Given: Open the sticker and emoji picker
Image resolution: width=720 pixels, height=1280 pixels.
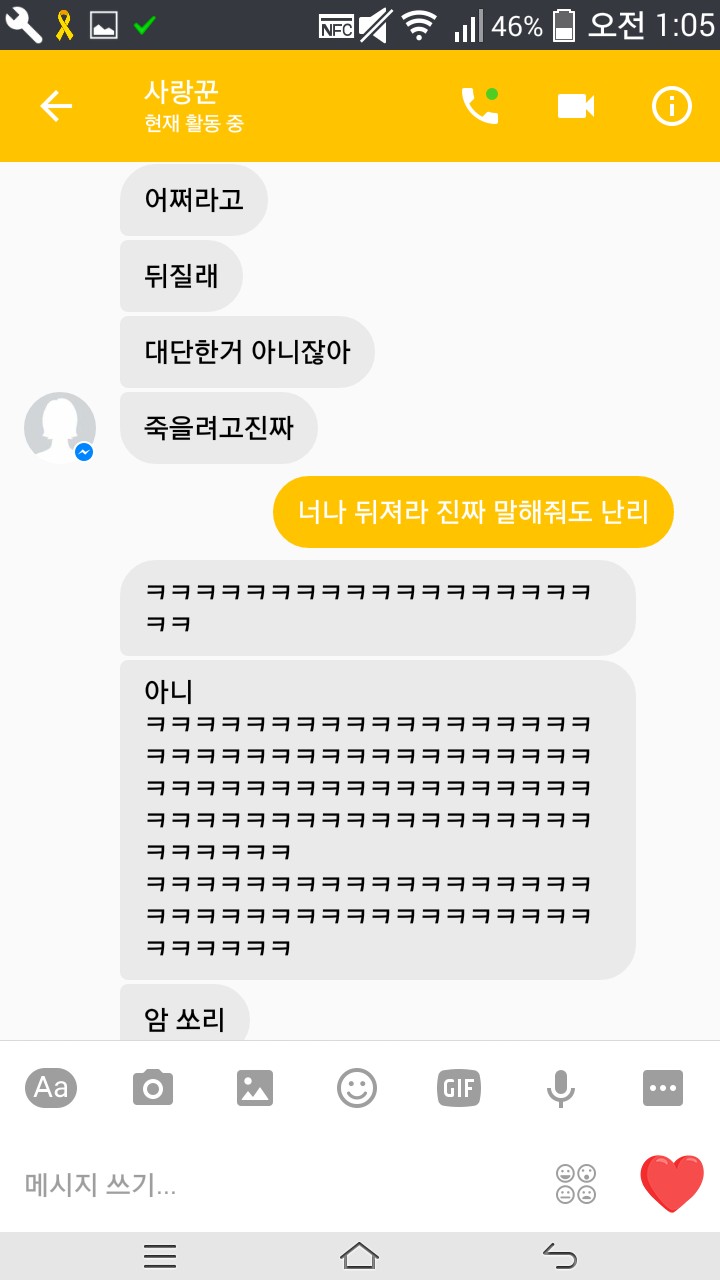Looking at the screenshot, I should pos(356,1088).
